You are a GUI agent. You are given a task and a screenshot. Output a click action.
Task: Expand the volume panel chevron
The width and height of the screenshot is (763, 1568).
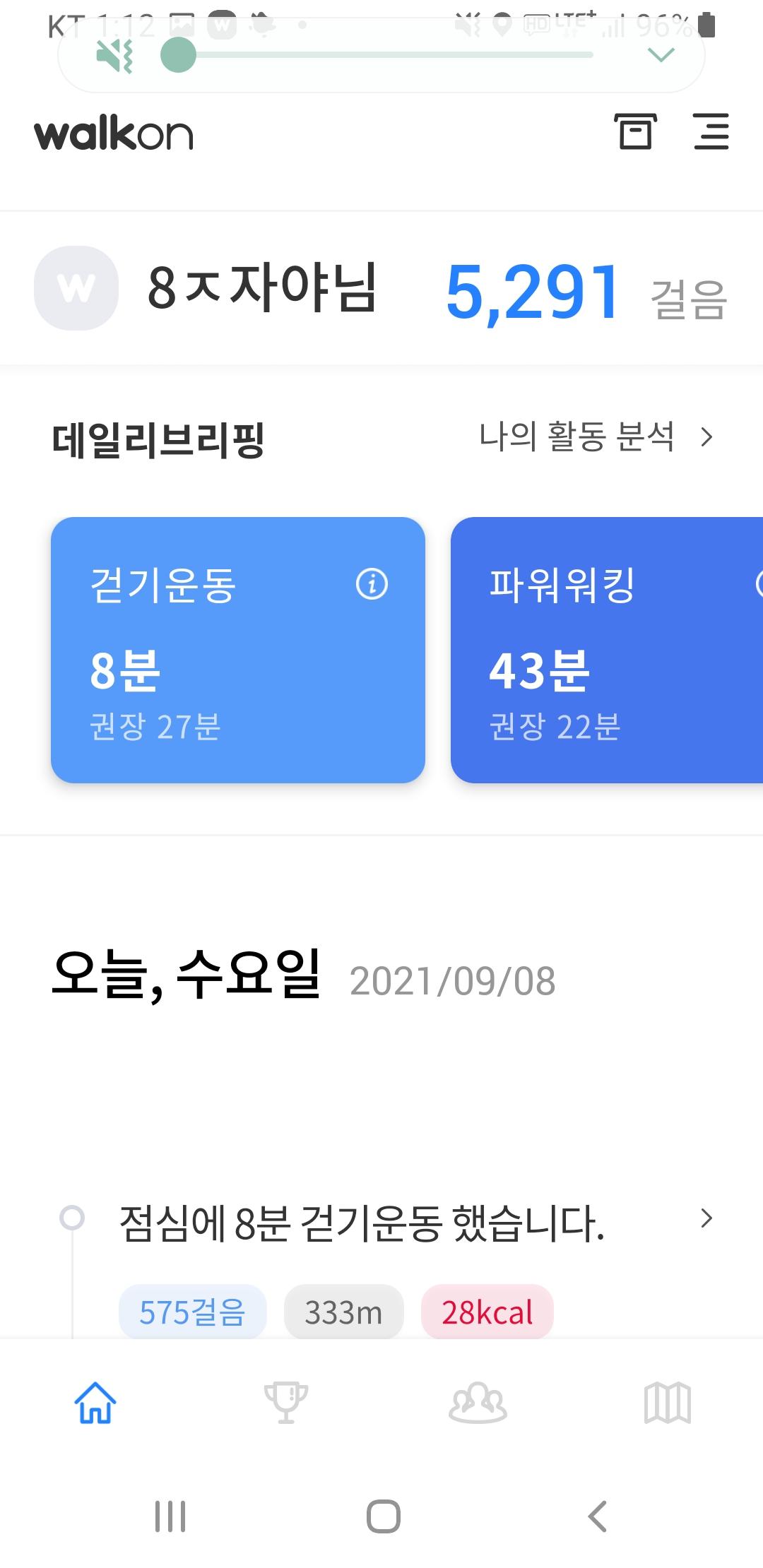[661, 54]
